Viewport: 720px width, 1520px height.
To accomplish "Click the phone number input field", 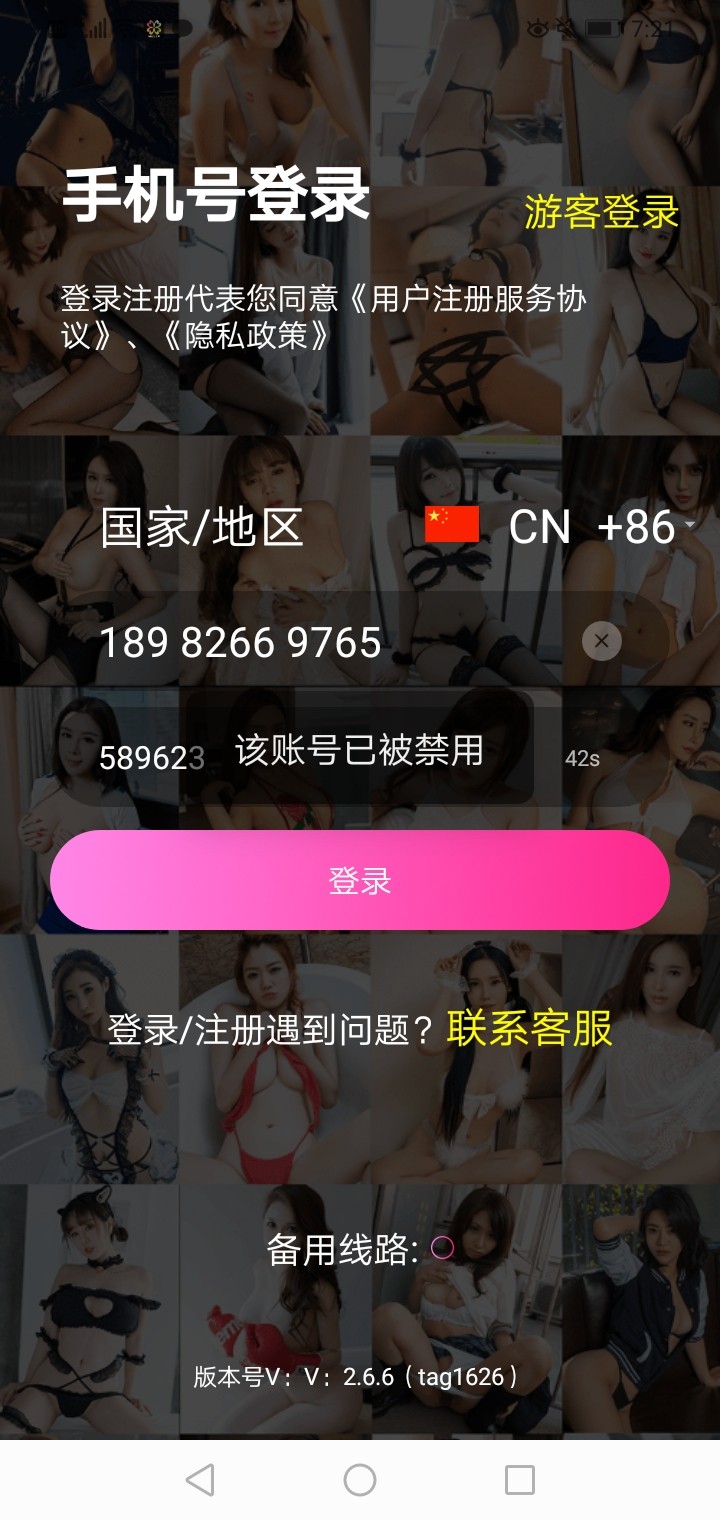I will click(300, 641).
